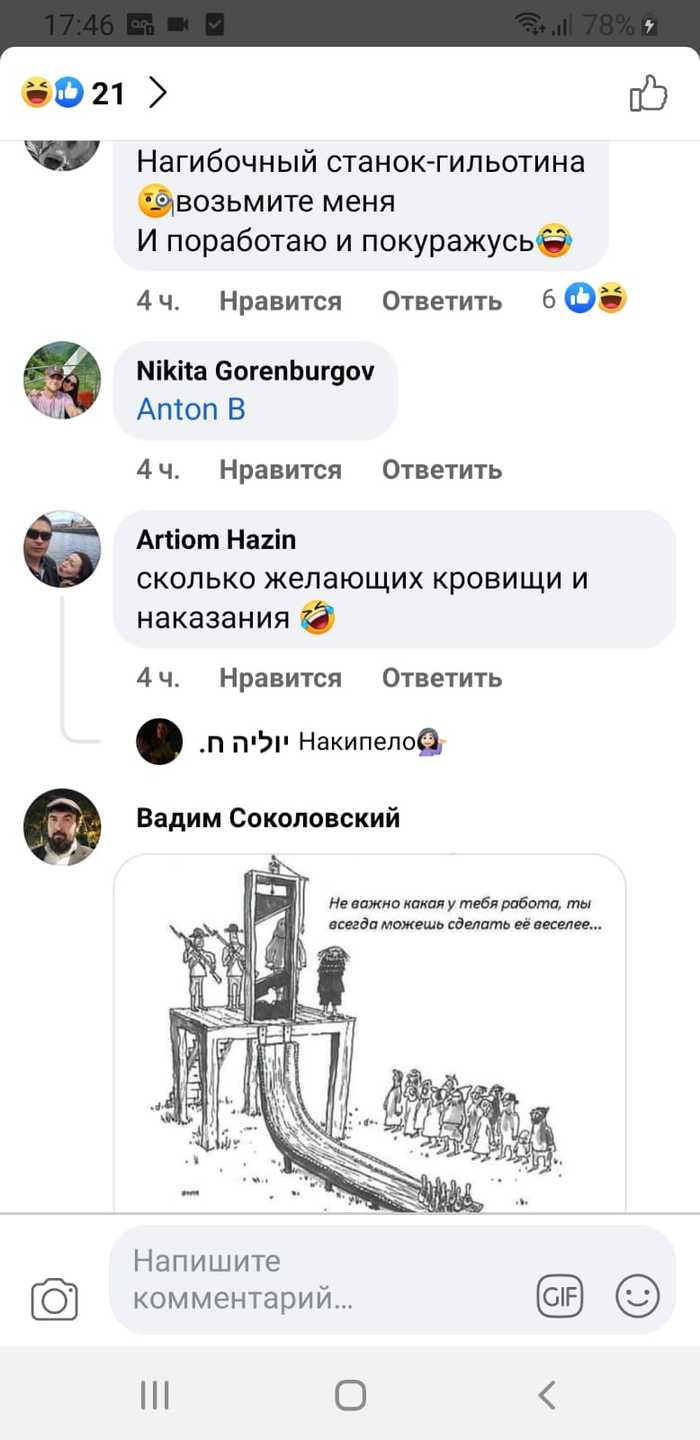Attach a photo with the camera icon
Viewport: 700px width, 1440px height.
click(55, 1299)
